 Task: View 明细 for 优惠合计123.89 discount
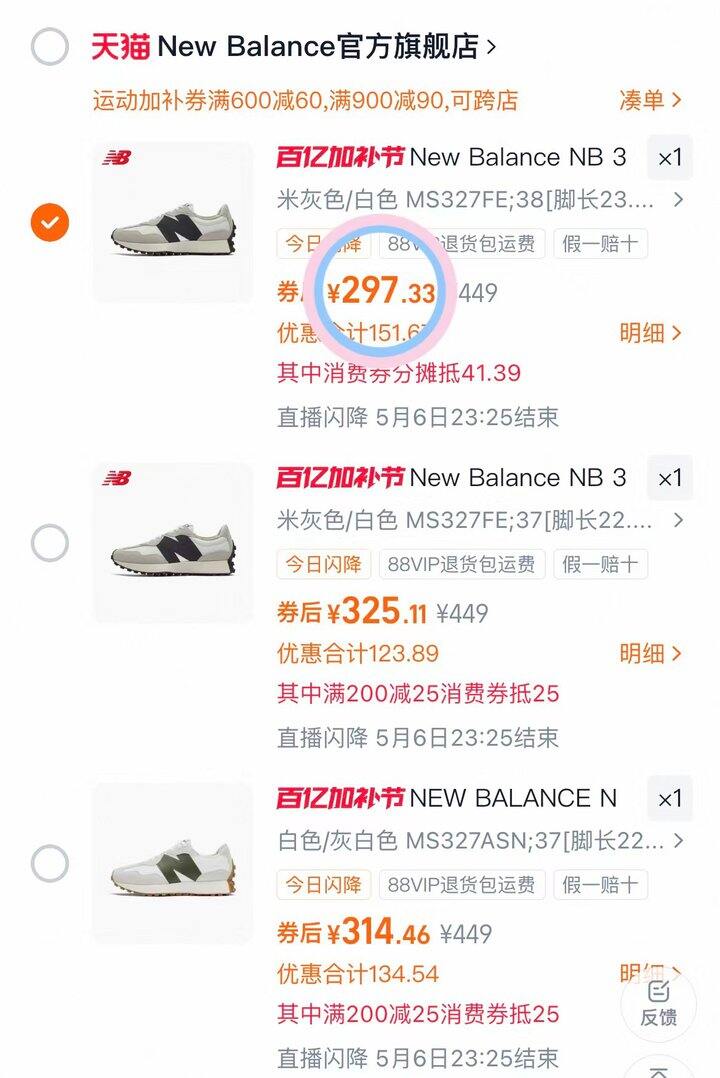pos(650,653)
